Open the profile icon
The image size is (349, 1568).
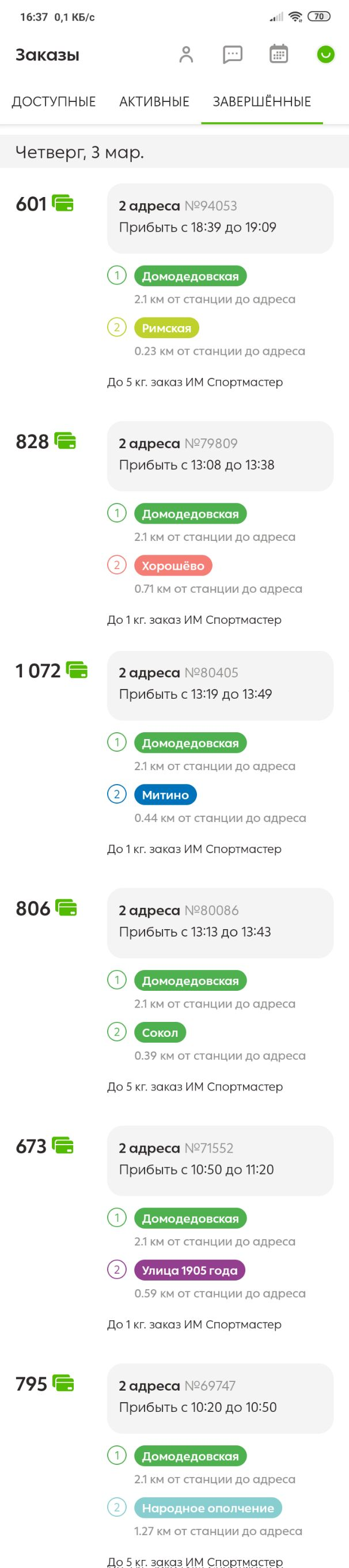click(187, 55)
